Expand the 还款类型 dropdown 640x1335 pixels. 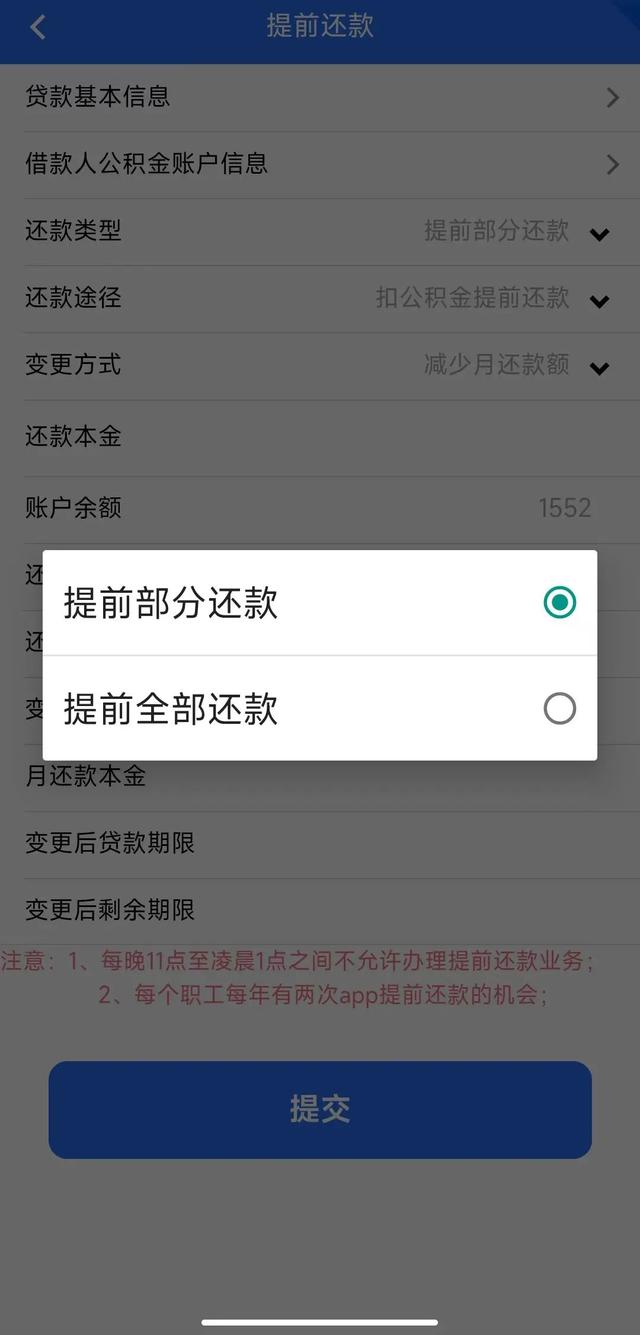coord(598,233)
